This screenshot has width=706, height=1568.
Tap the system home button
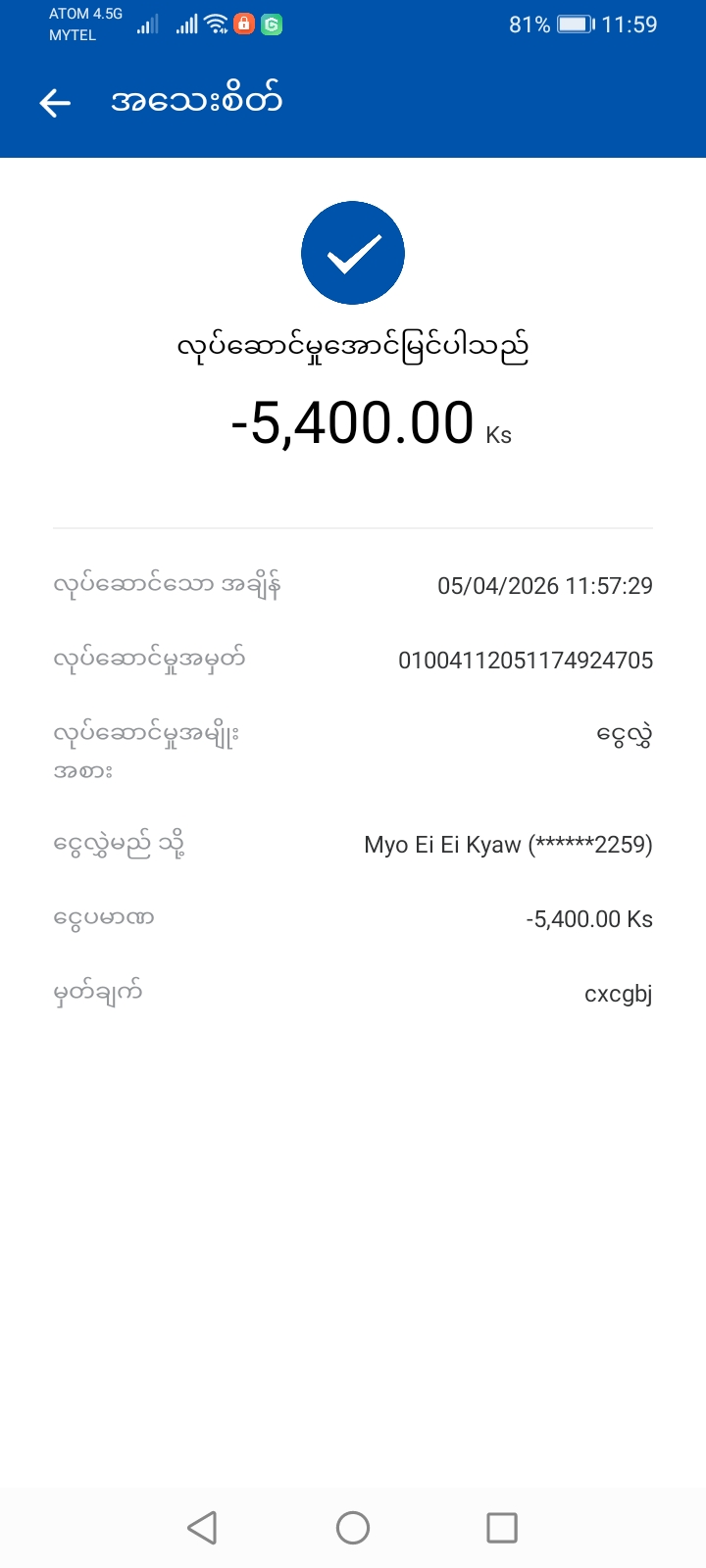click(x=353, y=1527)
